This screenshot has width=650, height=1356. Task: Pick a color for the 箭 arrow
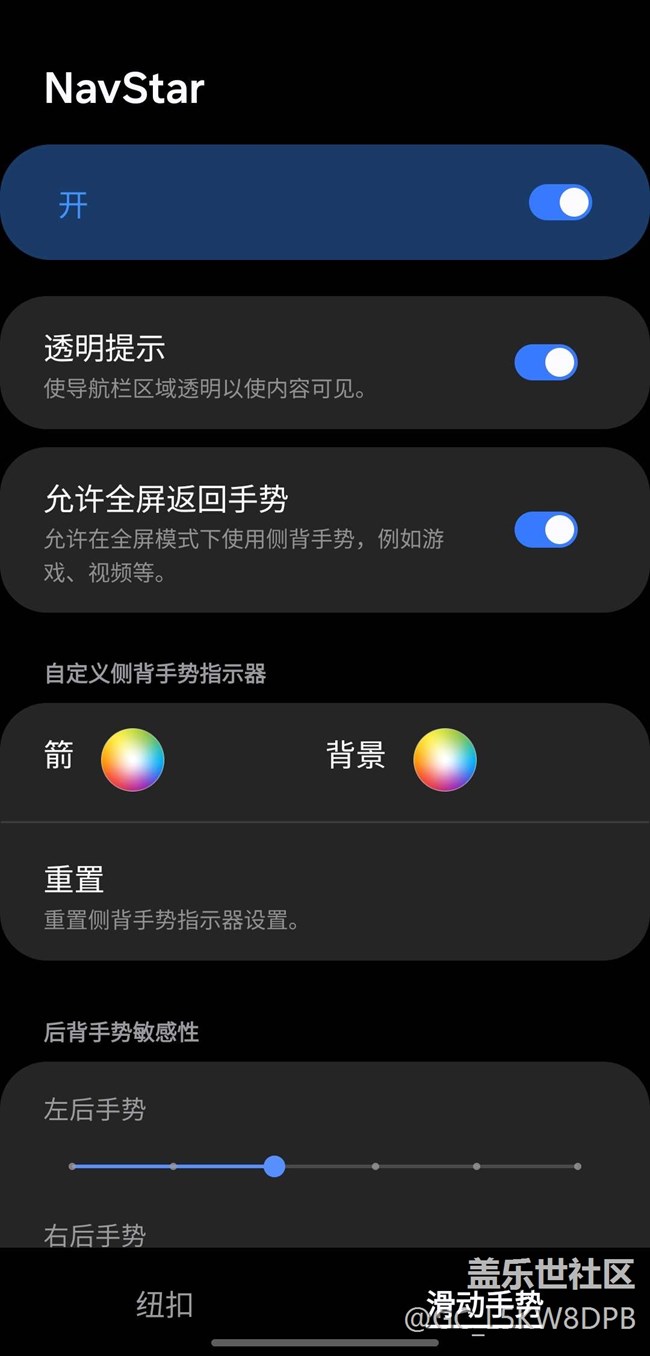pyautogui.click(x=132, y=759)
